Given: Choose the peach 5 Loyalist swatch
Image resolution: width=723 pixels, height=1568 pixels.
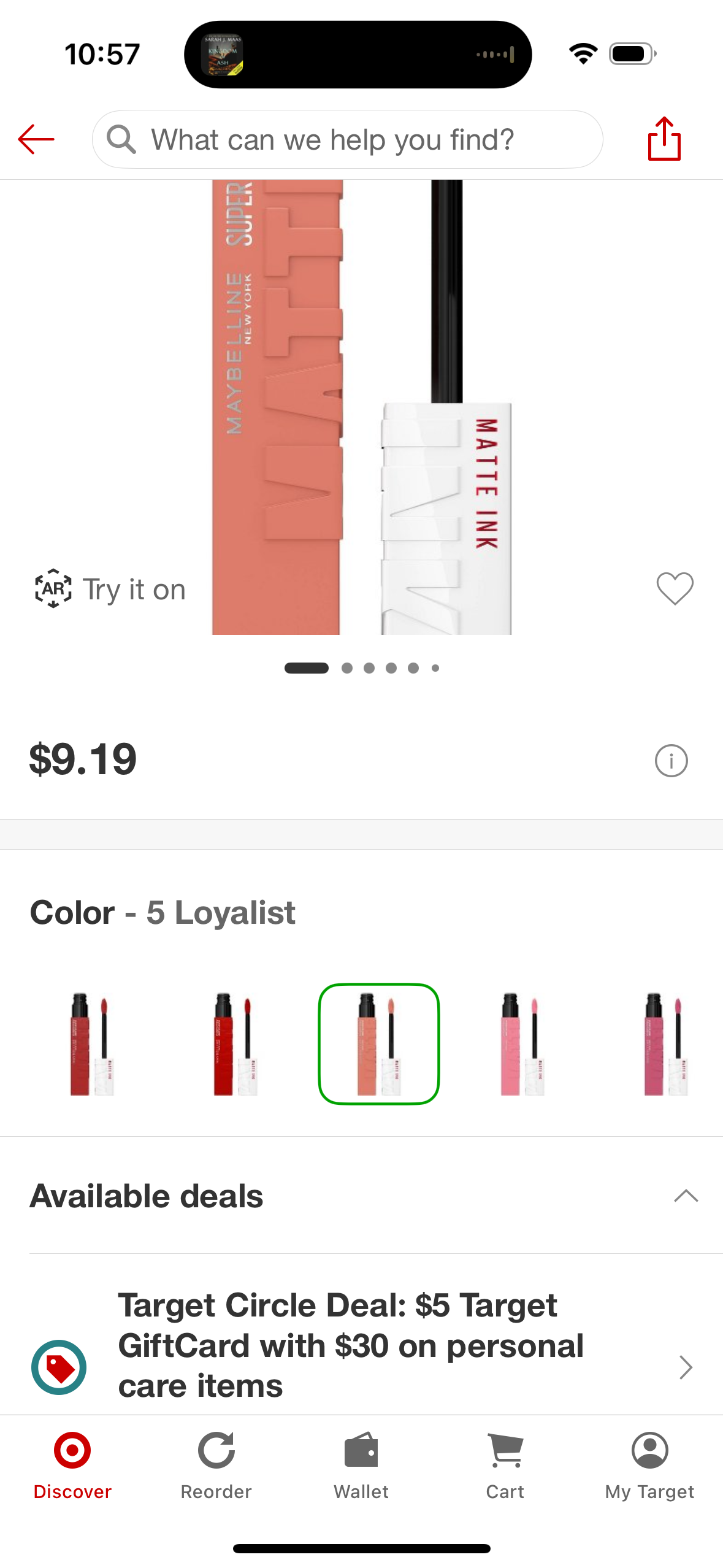Looking at the screenshot, I should pyautogui.click(x=379, y=1043).
